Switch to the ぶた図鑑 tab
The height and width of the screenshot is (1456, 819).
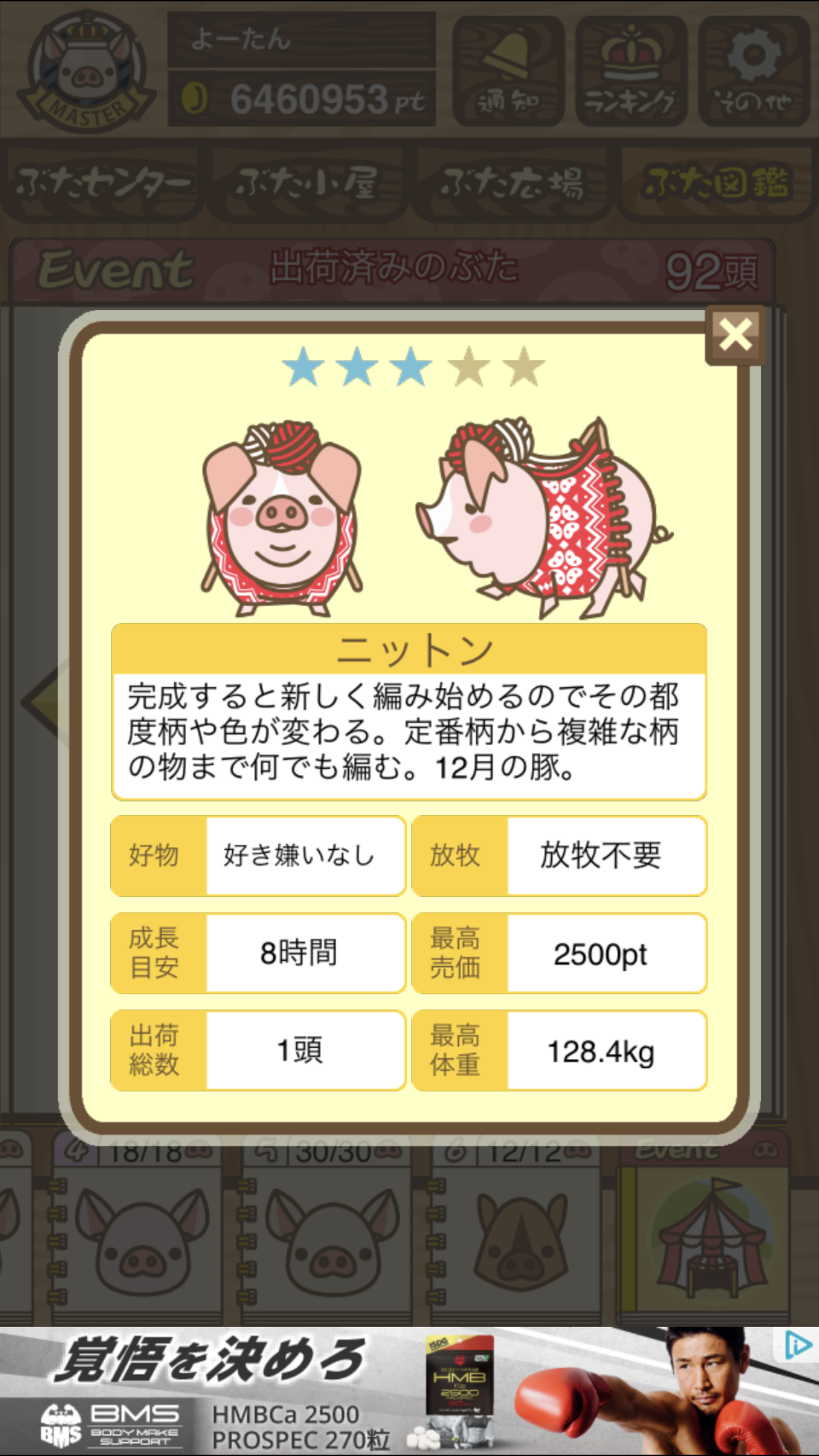pyautogui.click(x=717, y=183)
